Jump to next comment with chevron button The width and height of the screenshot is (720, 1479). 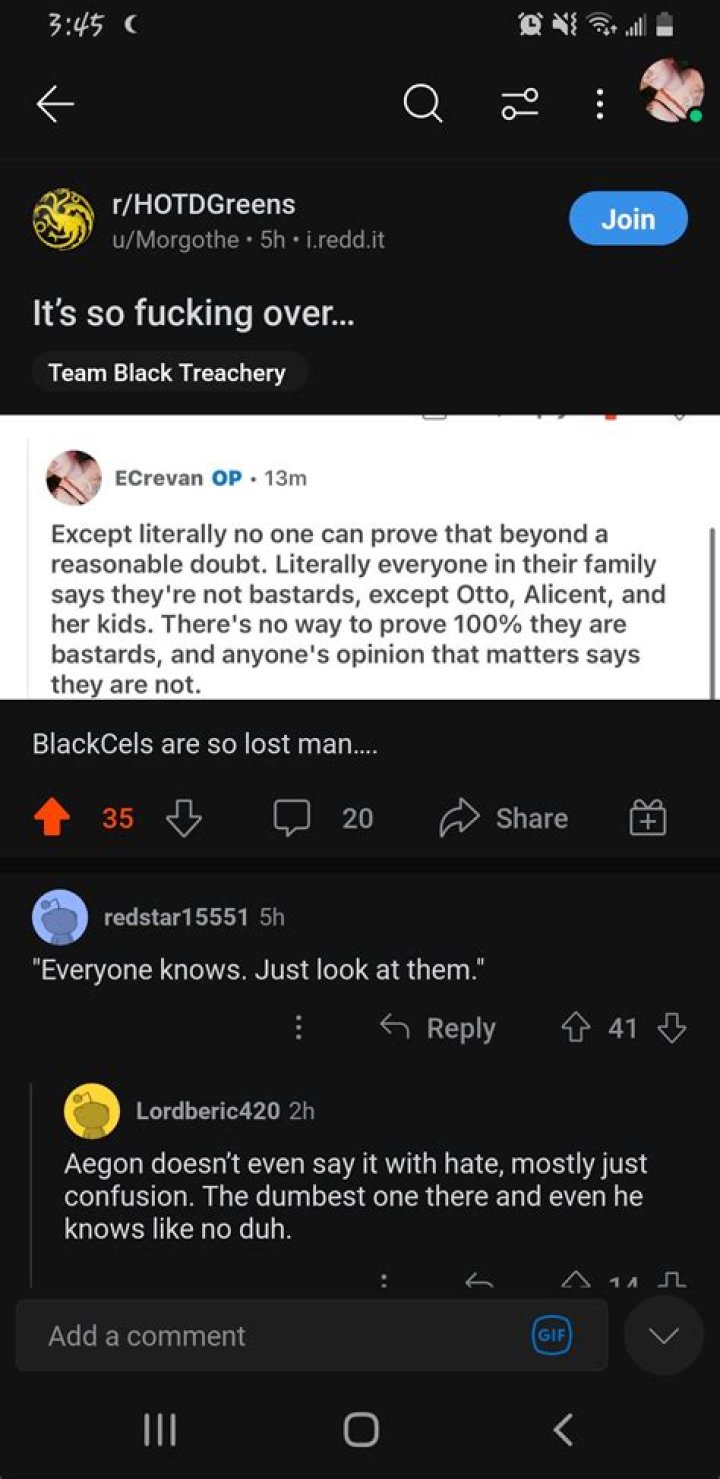664,1336
